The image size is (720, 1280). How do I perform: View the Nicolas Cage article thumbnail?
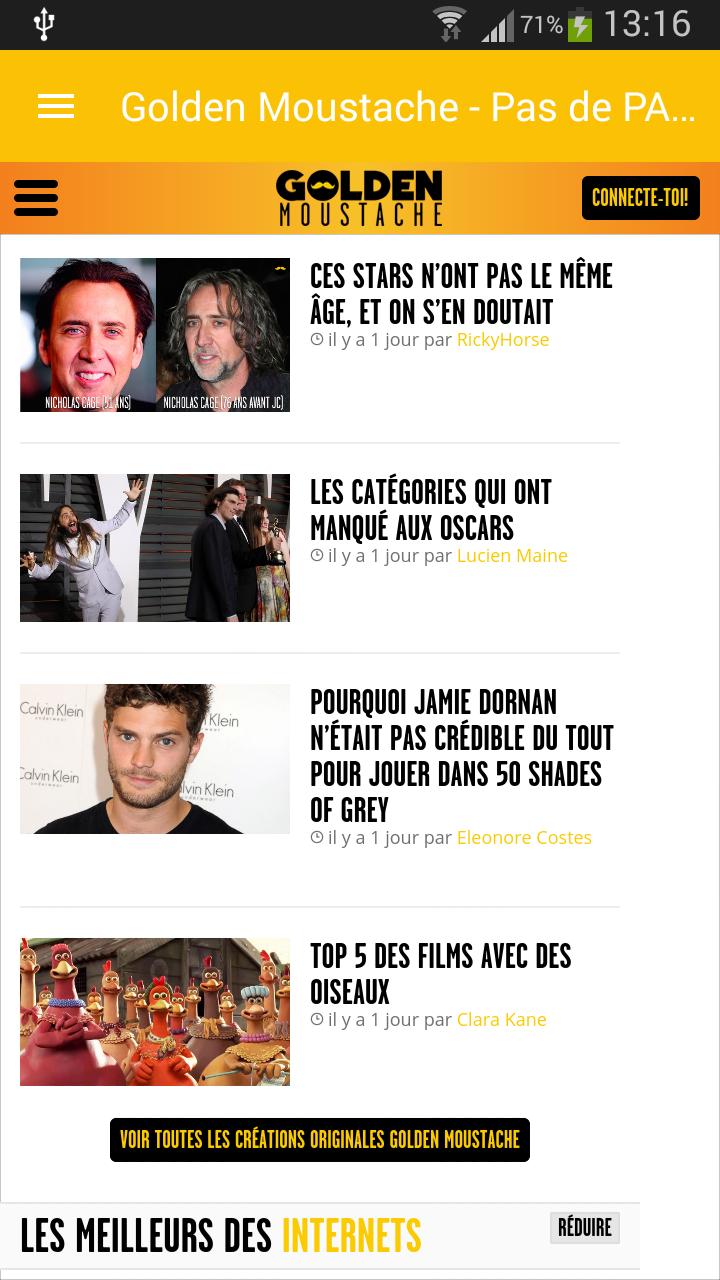155,335
